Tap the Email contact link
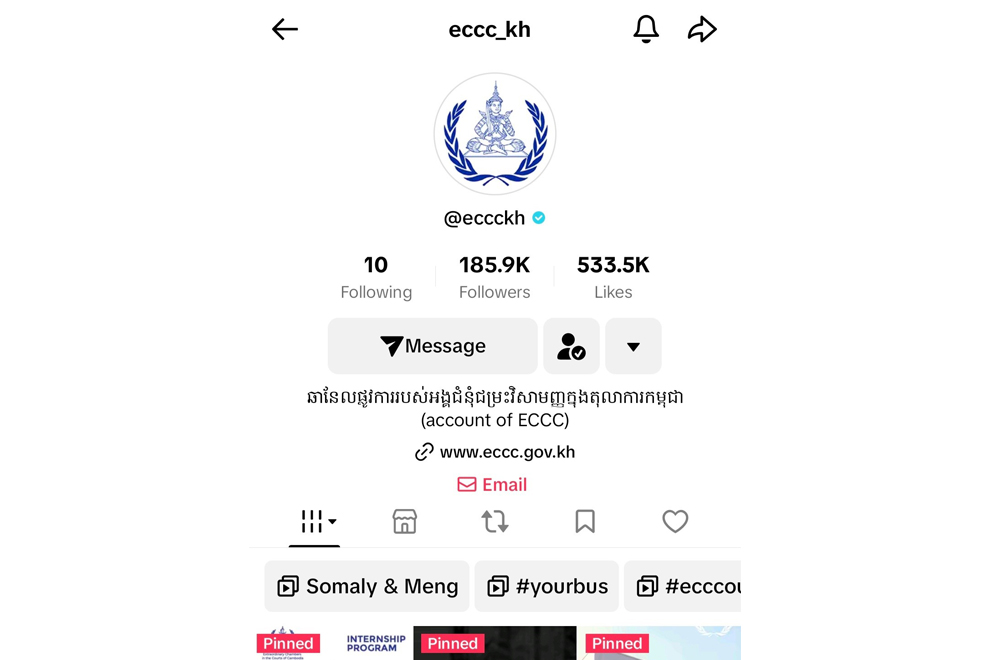 click(x=493, y=485)
